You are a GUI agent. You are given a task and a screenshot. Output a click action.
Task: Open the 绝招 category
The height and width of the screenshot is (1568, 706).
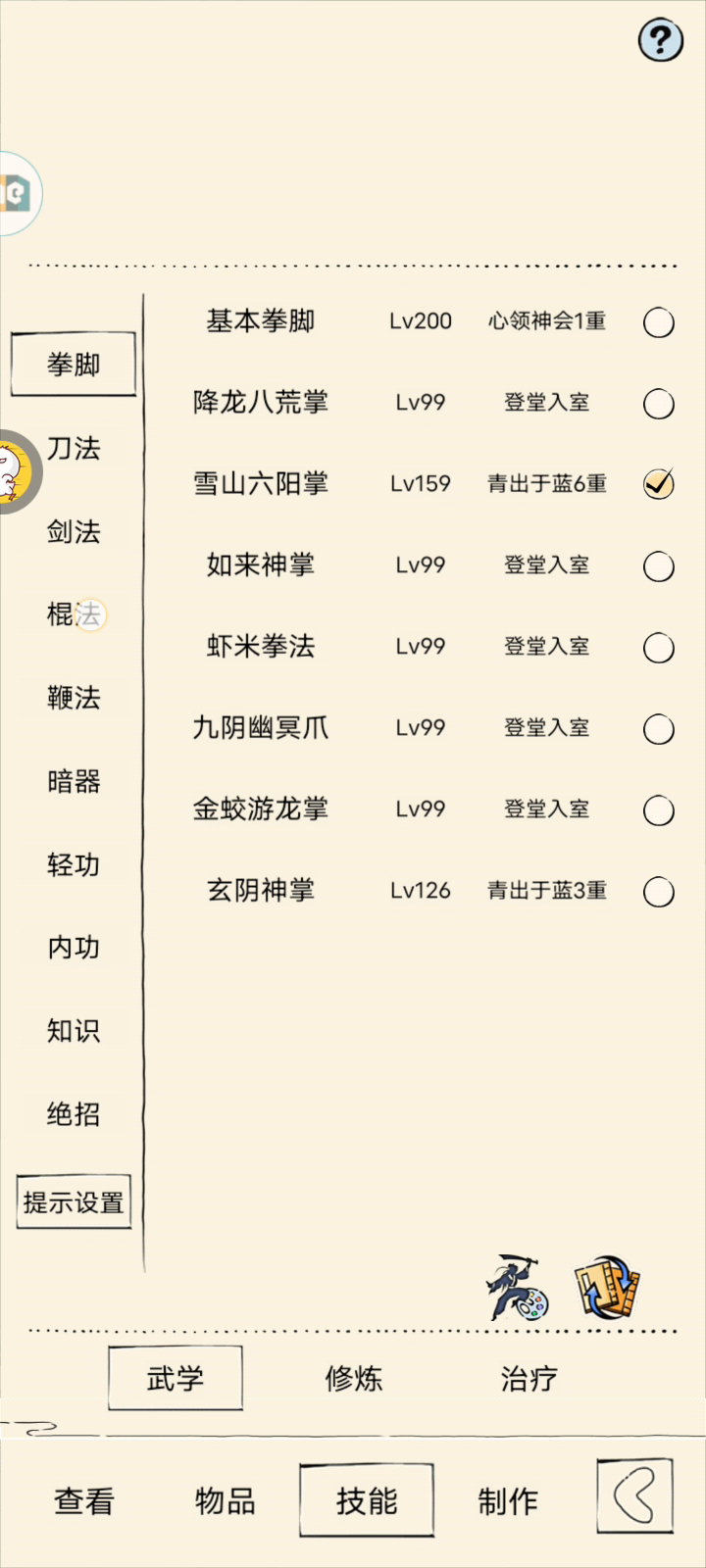point(74,1114)
